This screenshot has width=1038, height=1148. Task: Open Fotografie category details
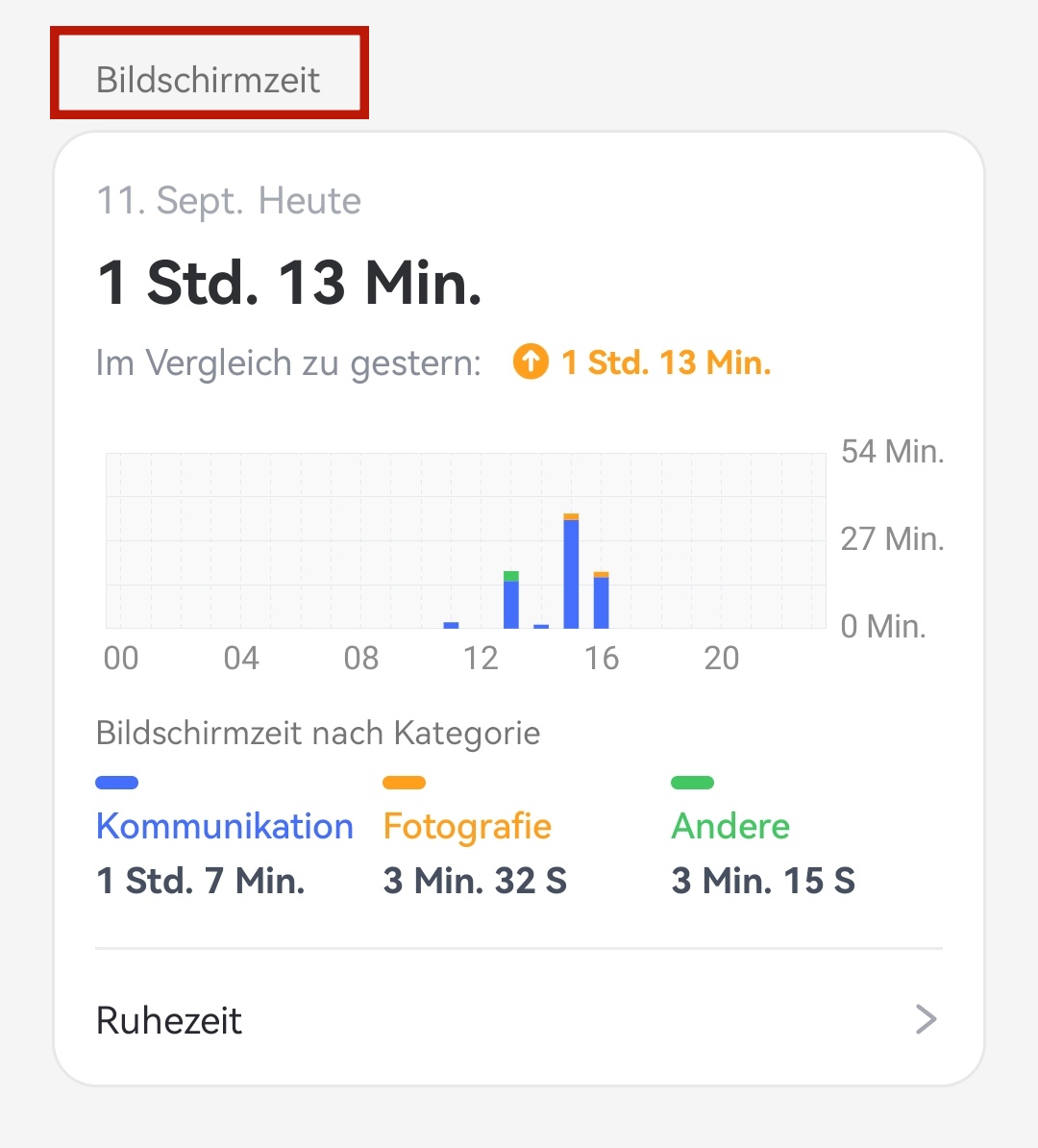click(467, 826)
